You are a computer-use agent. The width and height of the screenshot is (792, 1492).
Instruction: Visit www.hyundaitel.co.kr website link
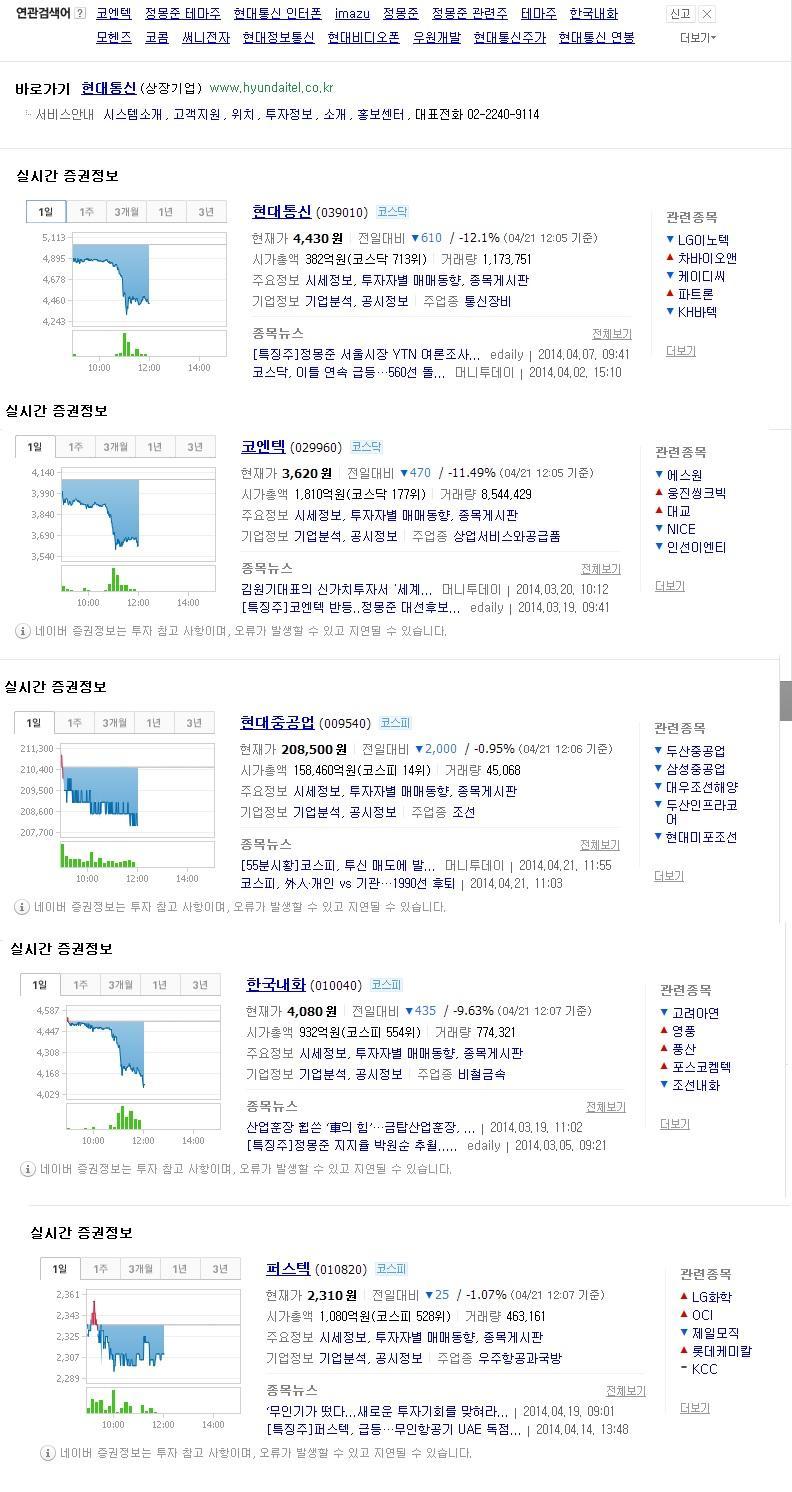point(271,88)
